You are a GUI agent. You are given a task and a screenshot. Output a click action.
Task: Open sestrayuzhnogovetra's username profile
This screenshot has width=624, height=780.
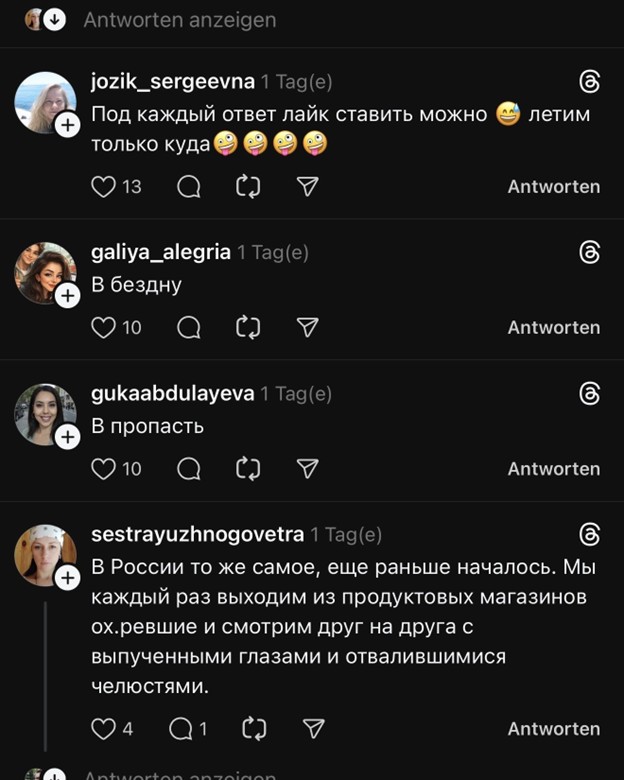(x=196, y=536)
